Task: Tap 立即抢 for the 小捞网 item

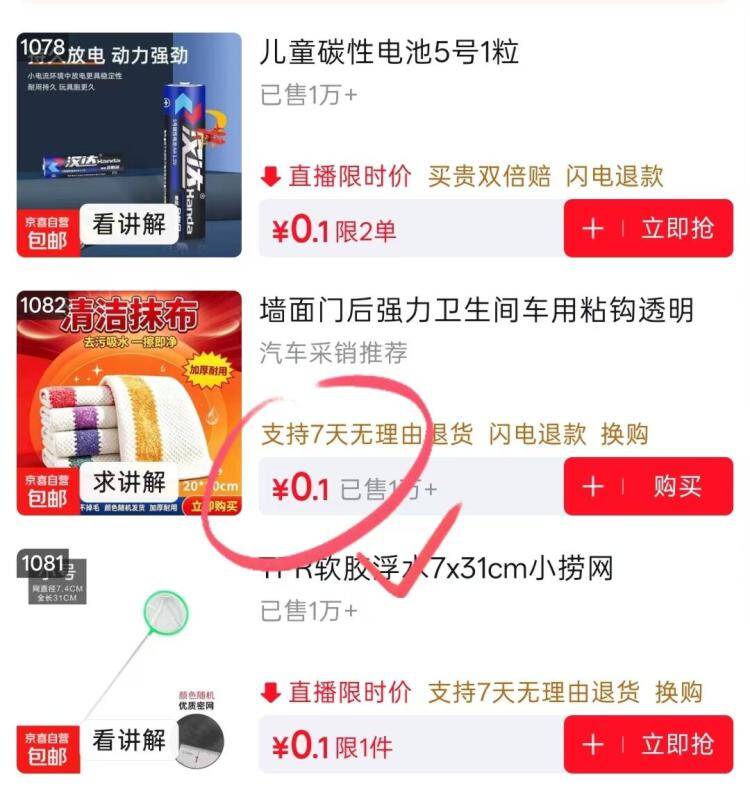Action: tap(677, 744)
